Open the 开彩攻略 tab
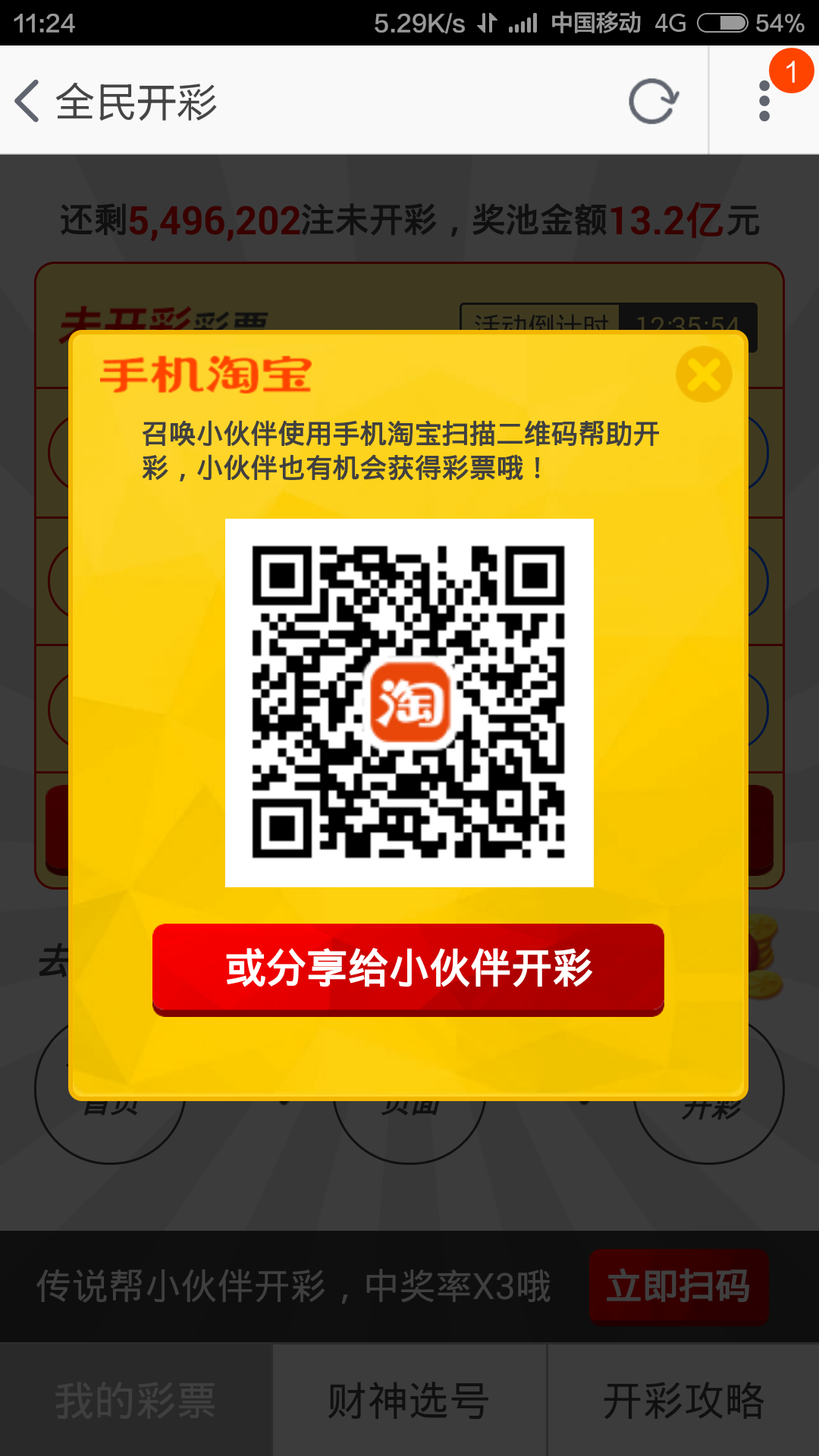 tap(683, 1400)
